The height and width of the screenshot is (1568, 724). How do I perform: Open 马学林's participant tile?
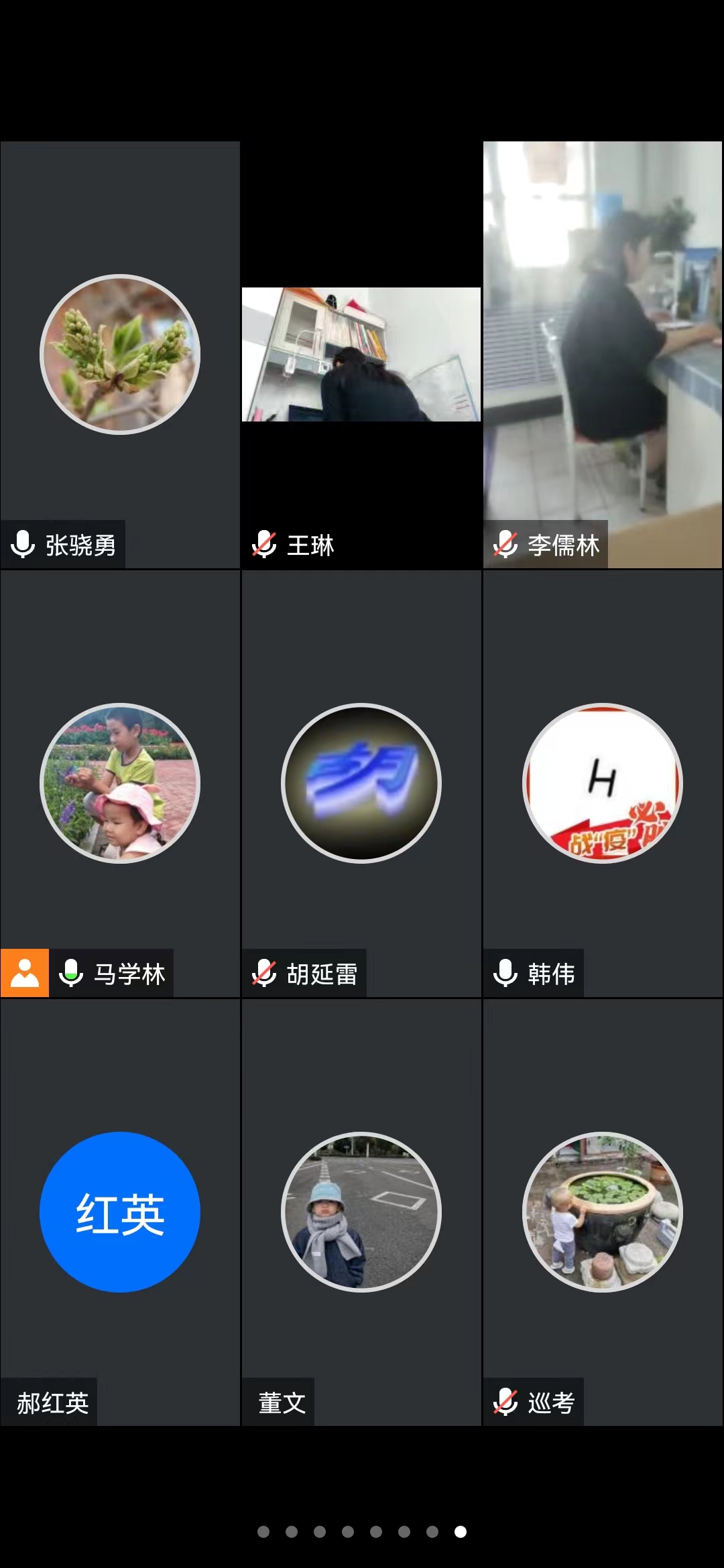120,783
